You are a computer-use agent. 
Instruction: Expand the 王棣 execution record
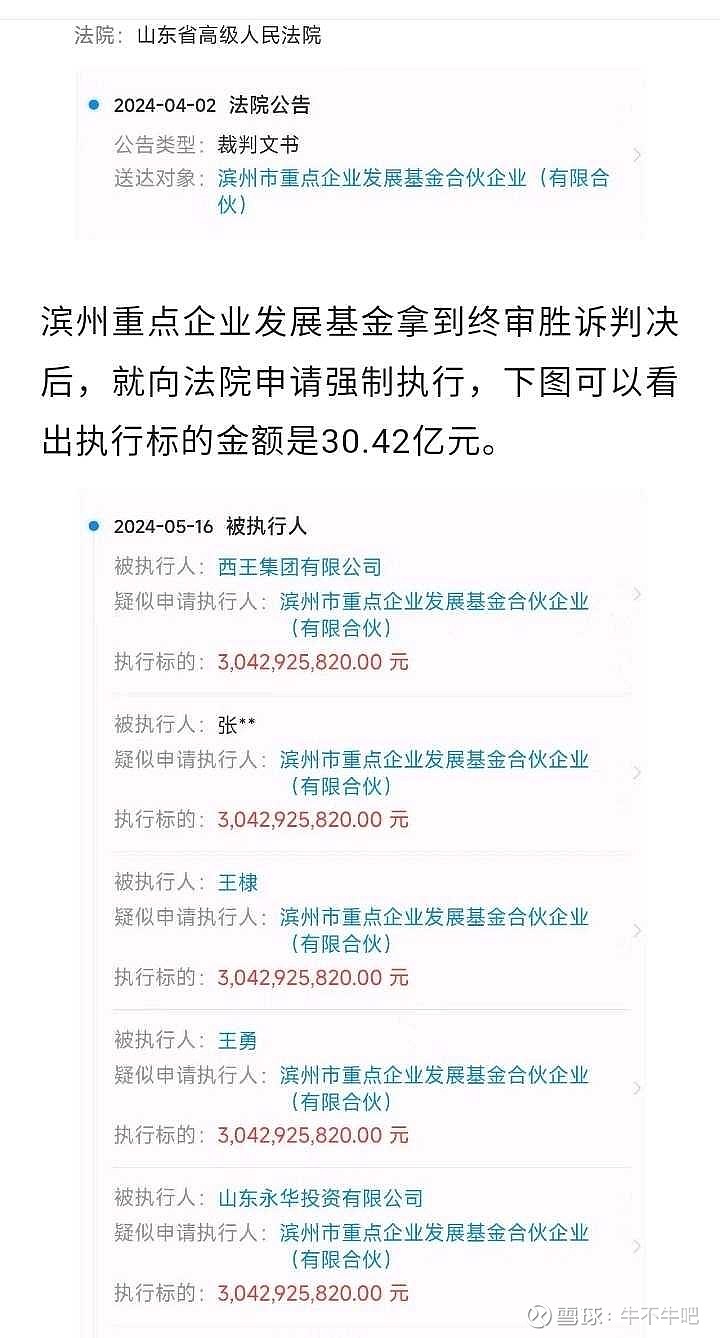[x=637, y=930]
